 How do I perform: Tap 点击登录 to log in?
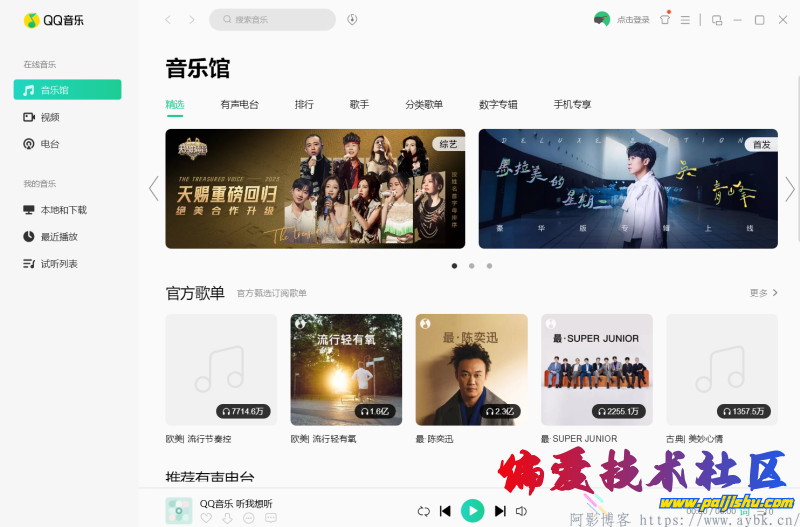coord(633,20)
